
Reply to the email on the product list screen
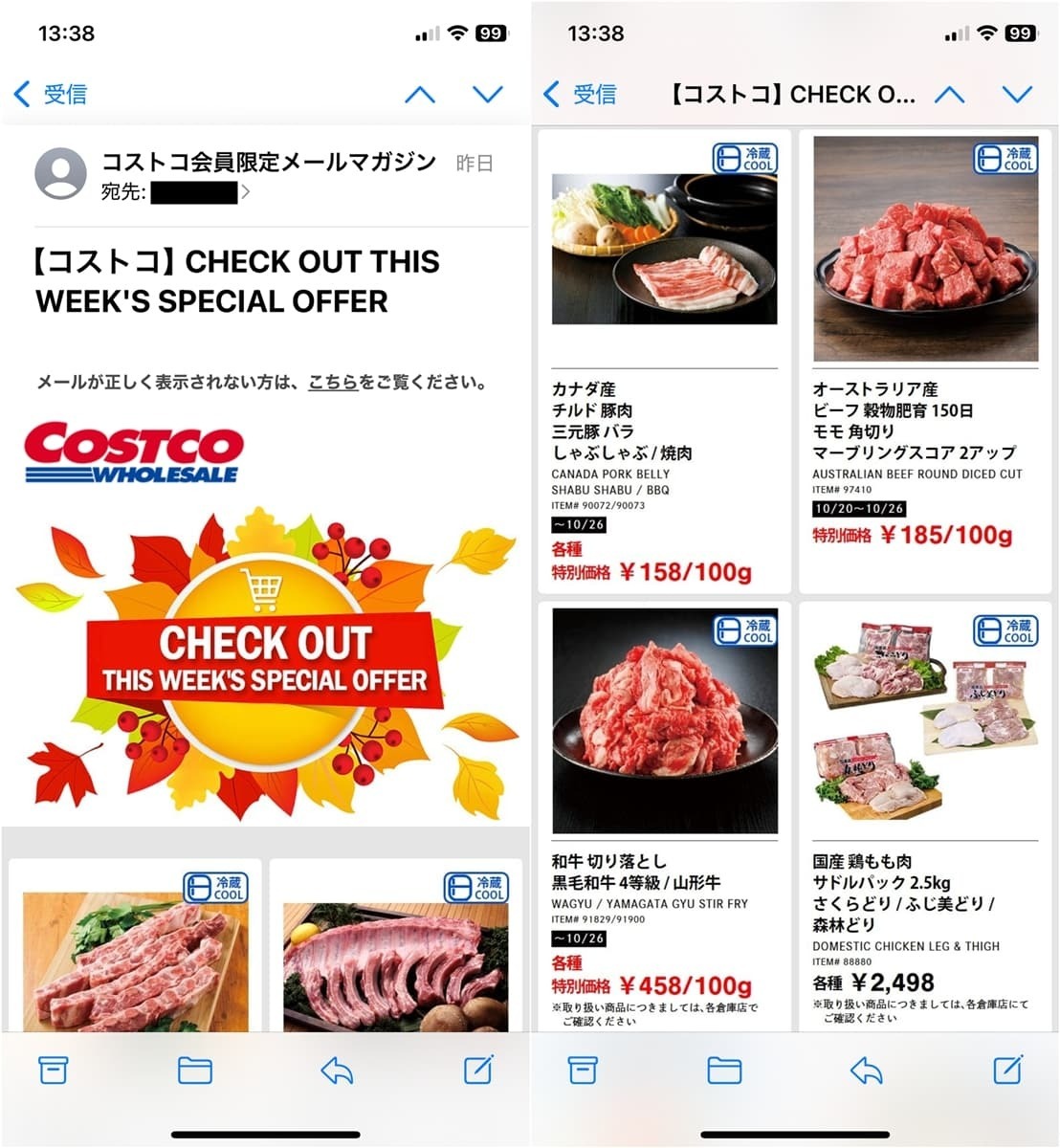click(x=866, y=1070)
